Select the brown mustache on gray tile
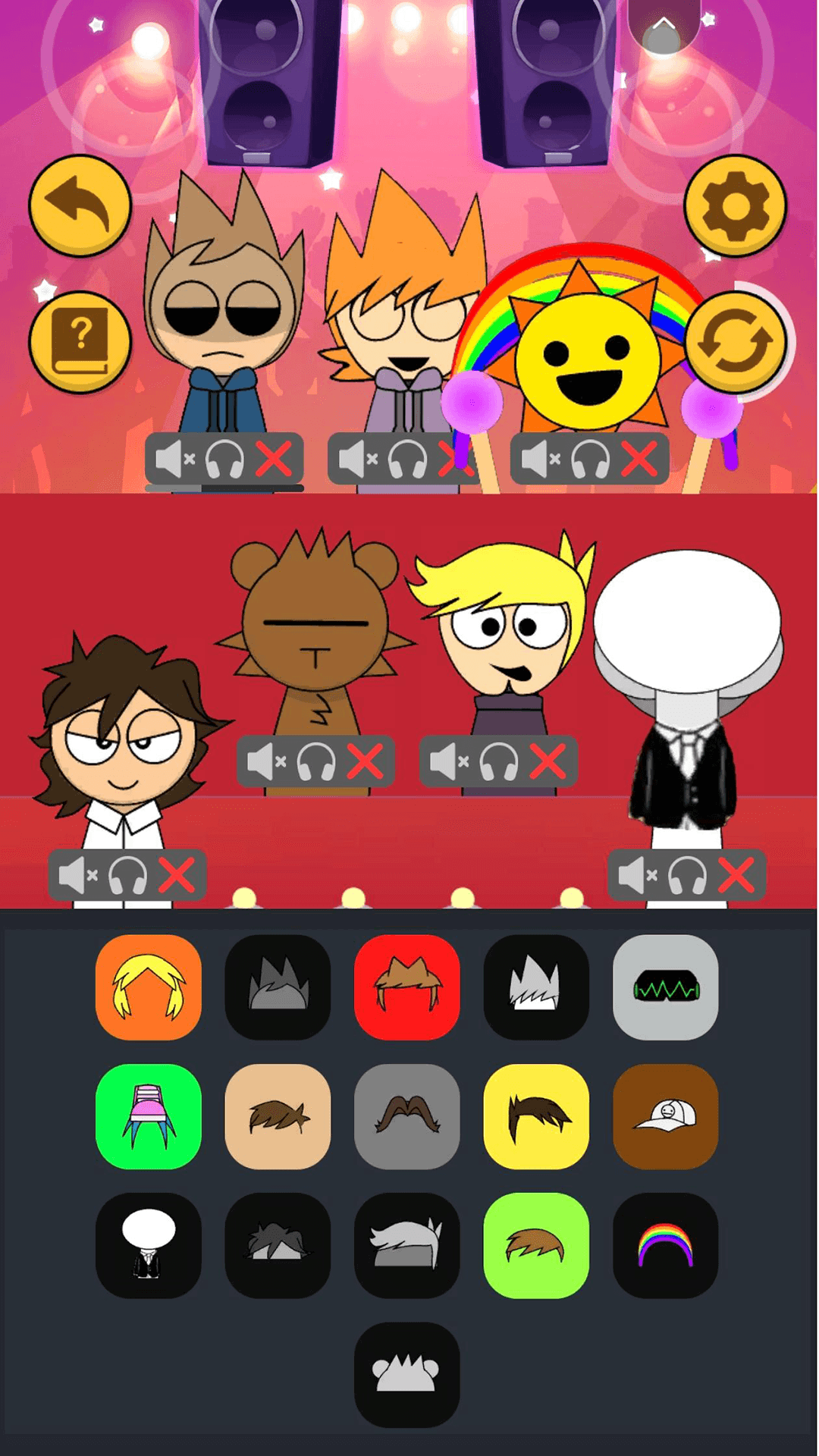 click(x=407, y=1116)
